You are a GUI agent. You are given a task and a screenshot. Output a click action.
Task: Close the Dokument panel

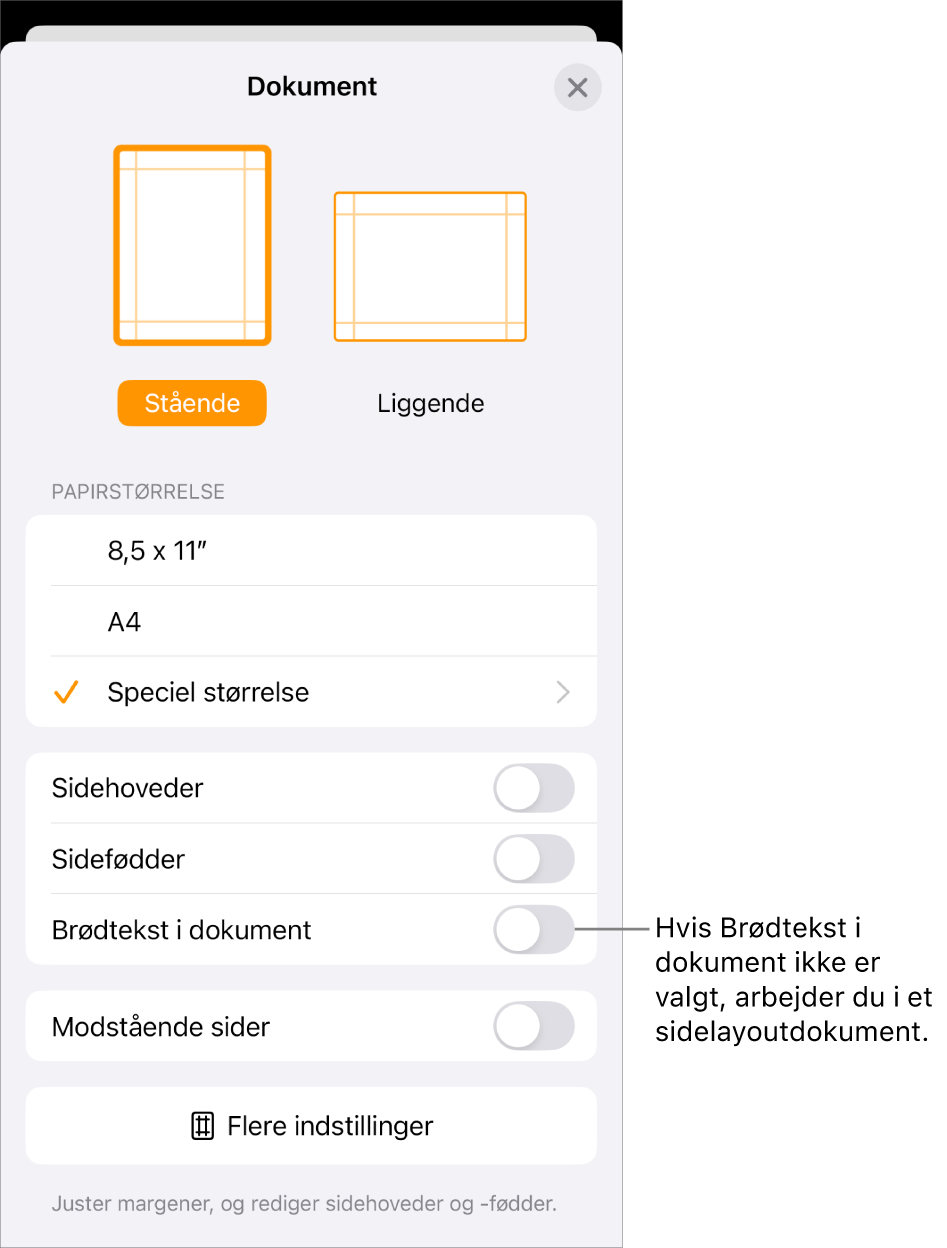(577, 88)
